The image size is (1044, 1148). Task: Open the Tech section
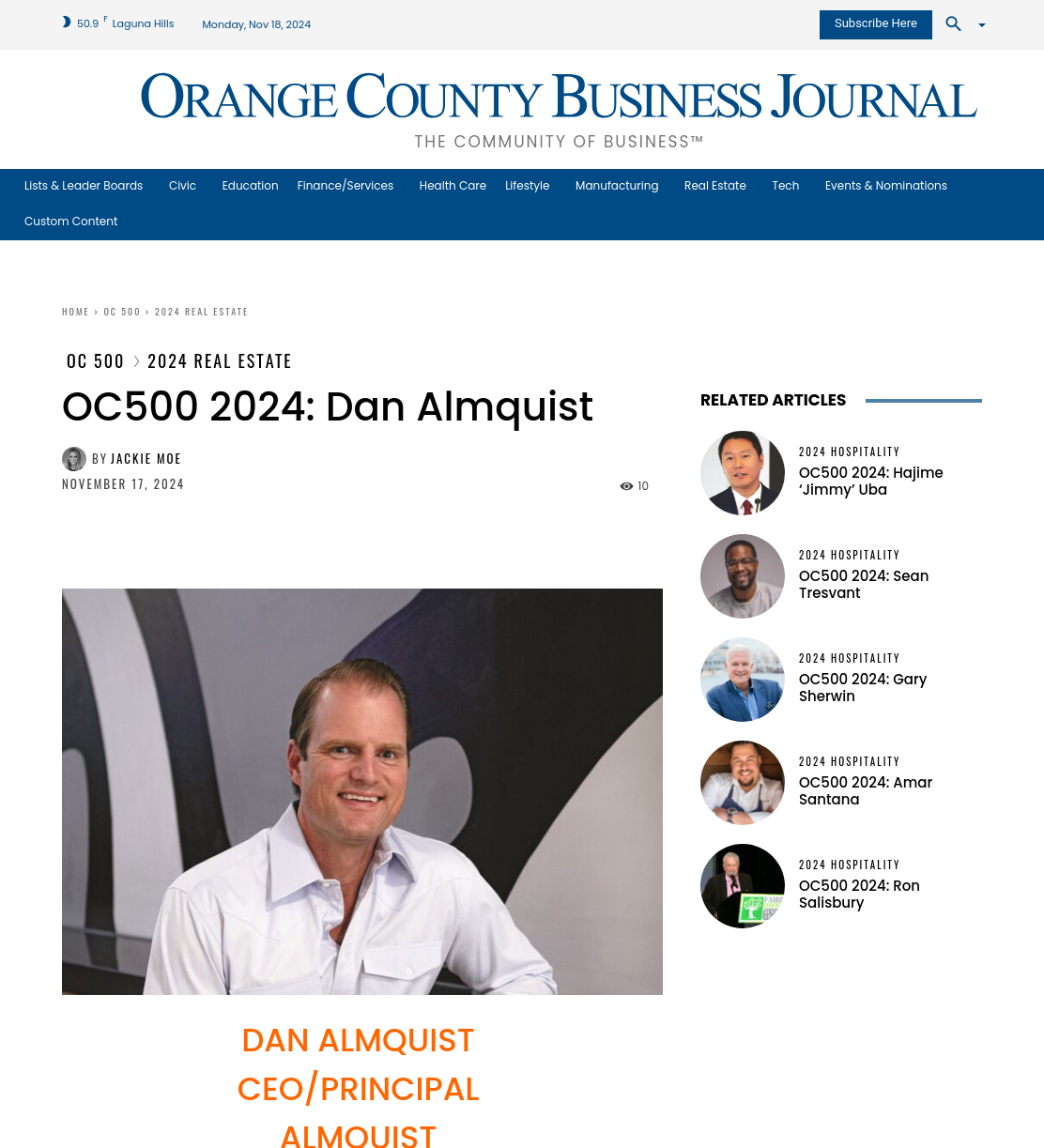point(786,186)
